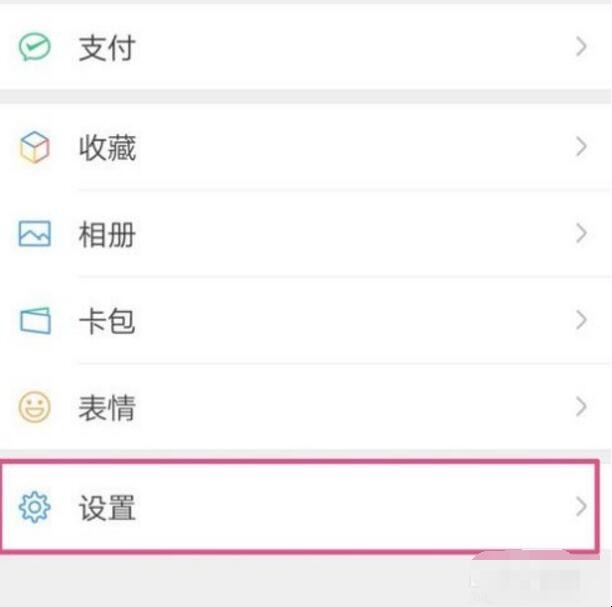Go to 相册 (Album)
612x607 pixels.
click(x=300, y=235)
